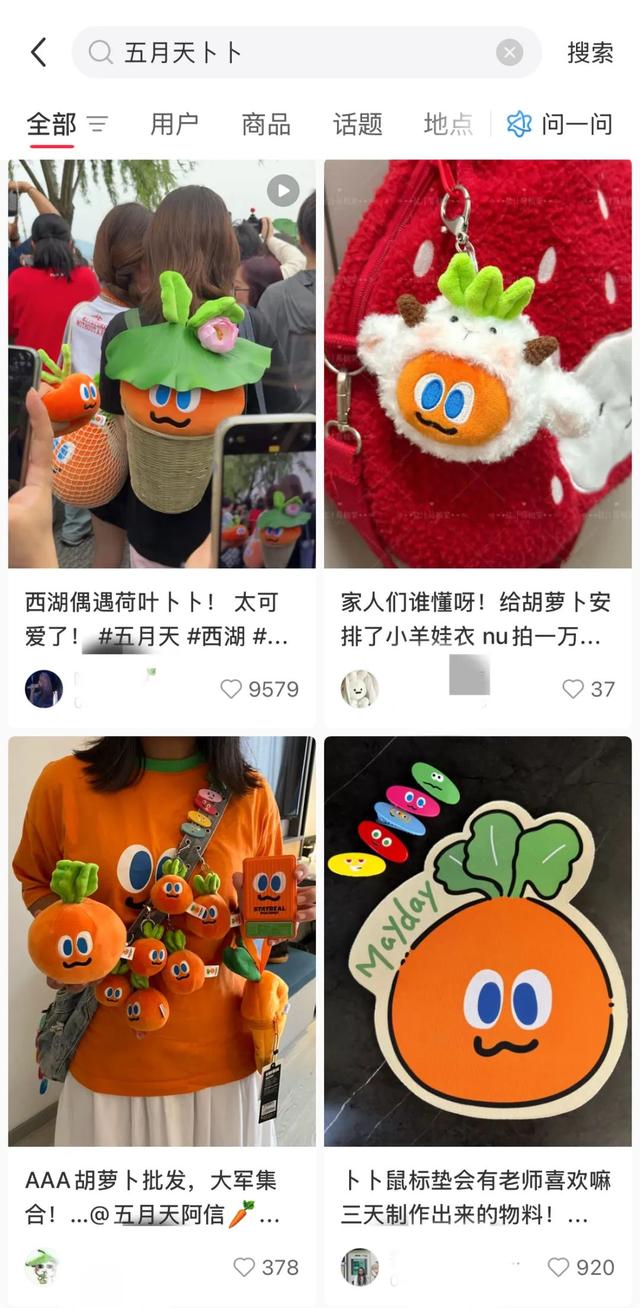This screenshot has height=1308, width=640.
Task: Switch to the 话题 tab
Action: (357, 124)
